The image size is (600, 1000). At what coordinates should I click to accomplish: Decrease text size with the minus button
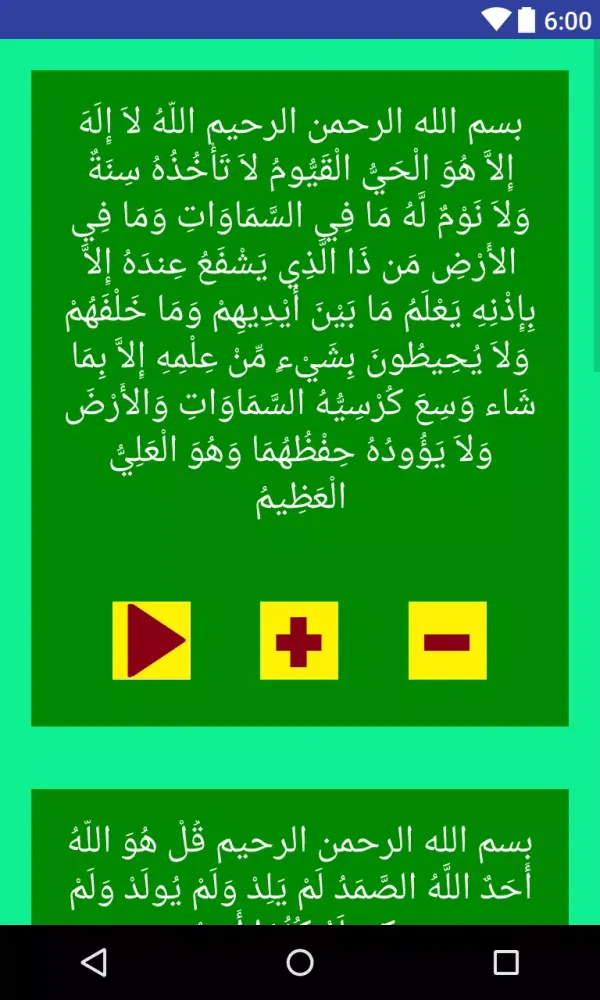click(447, 641)
